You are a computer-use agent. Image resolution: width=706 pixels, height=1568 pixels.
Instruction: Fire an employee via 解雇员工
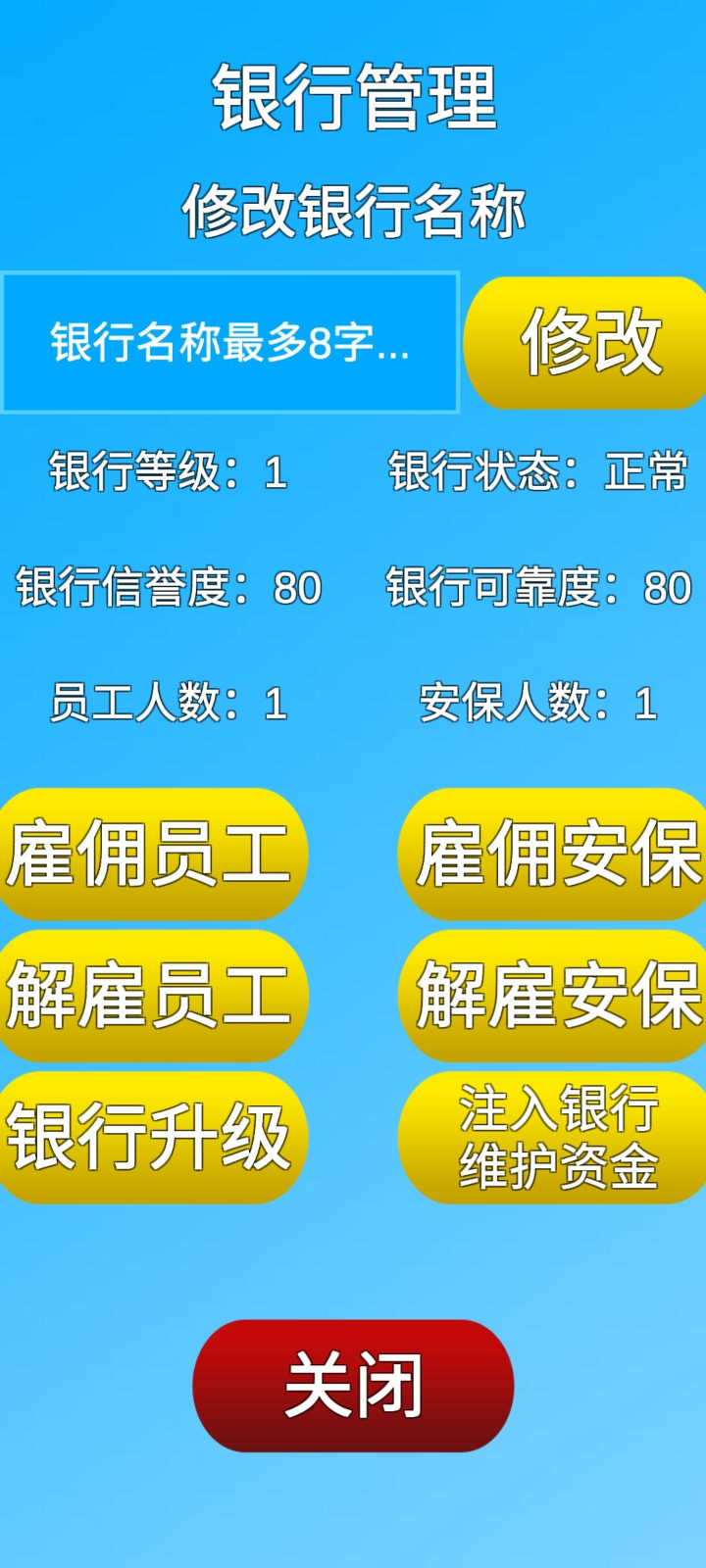click(x=150, y=996)
